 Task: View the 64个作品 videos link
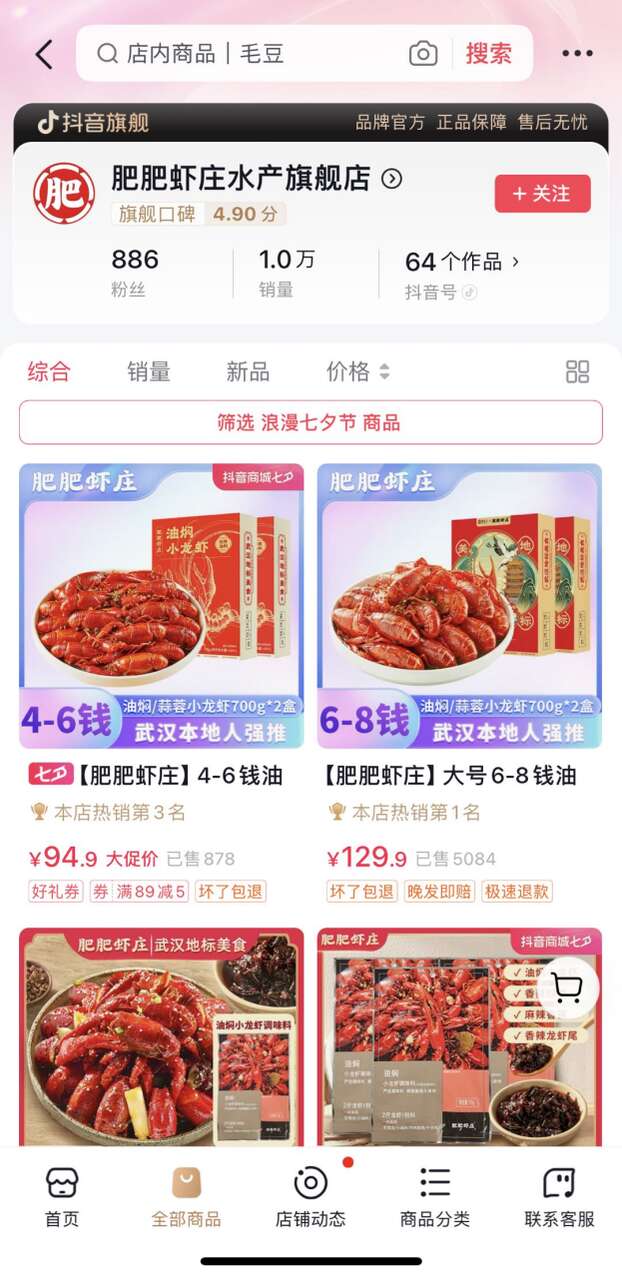click(x=462, y=262)
